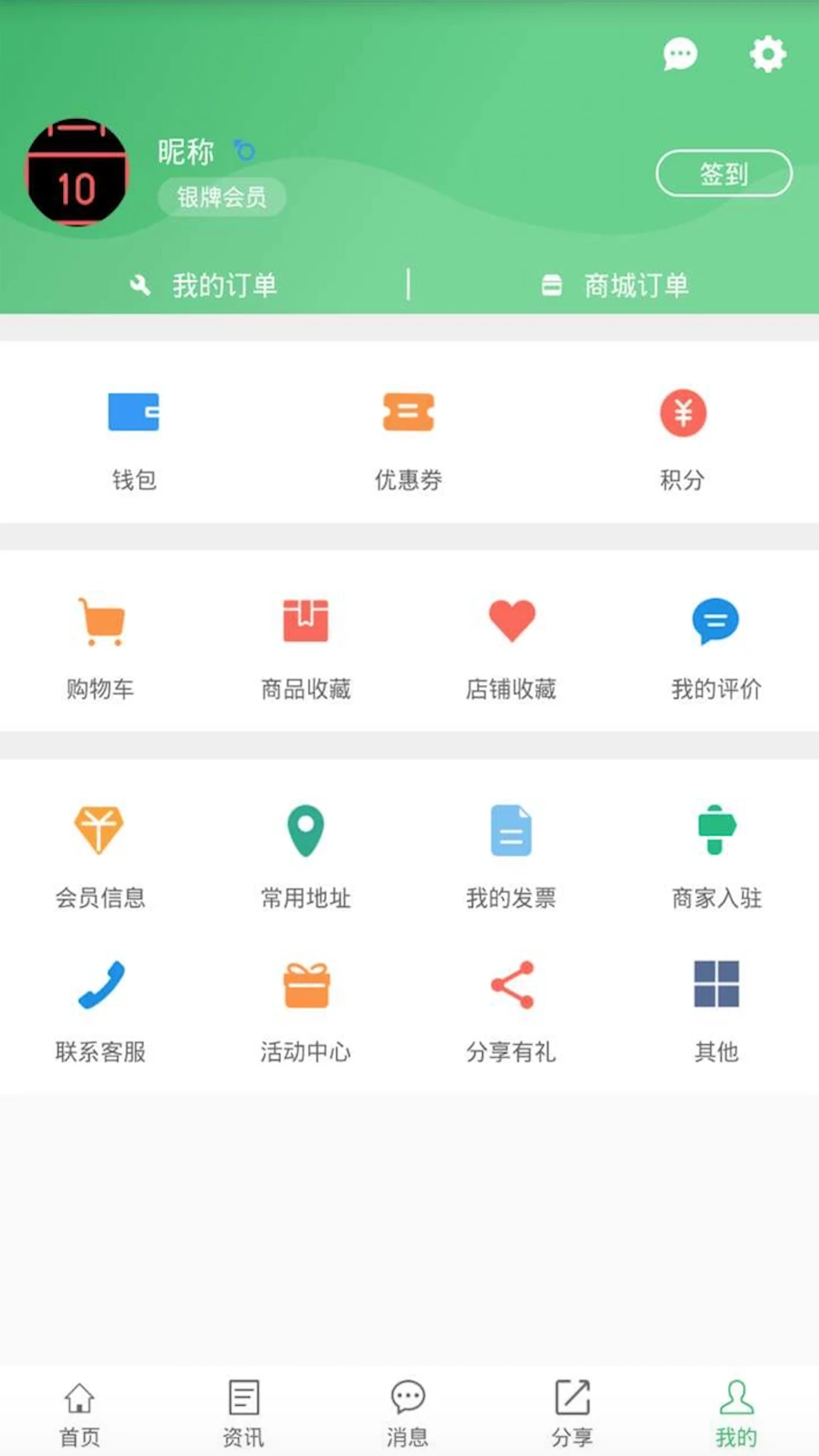
Task: Open the 钱包 wallet icon
Action: [x=134, y=413]
